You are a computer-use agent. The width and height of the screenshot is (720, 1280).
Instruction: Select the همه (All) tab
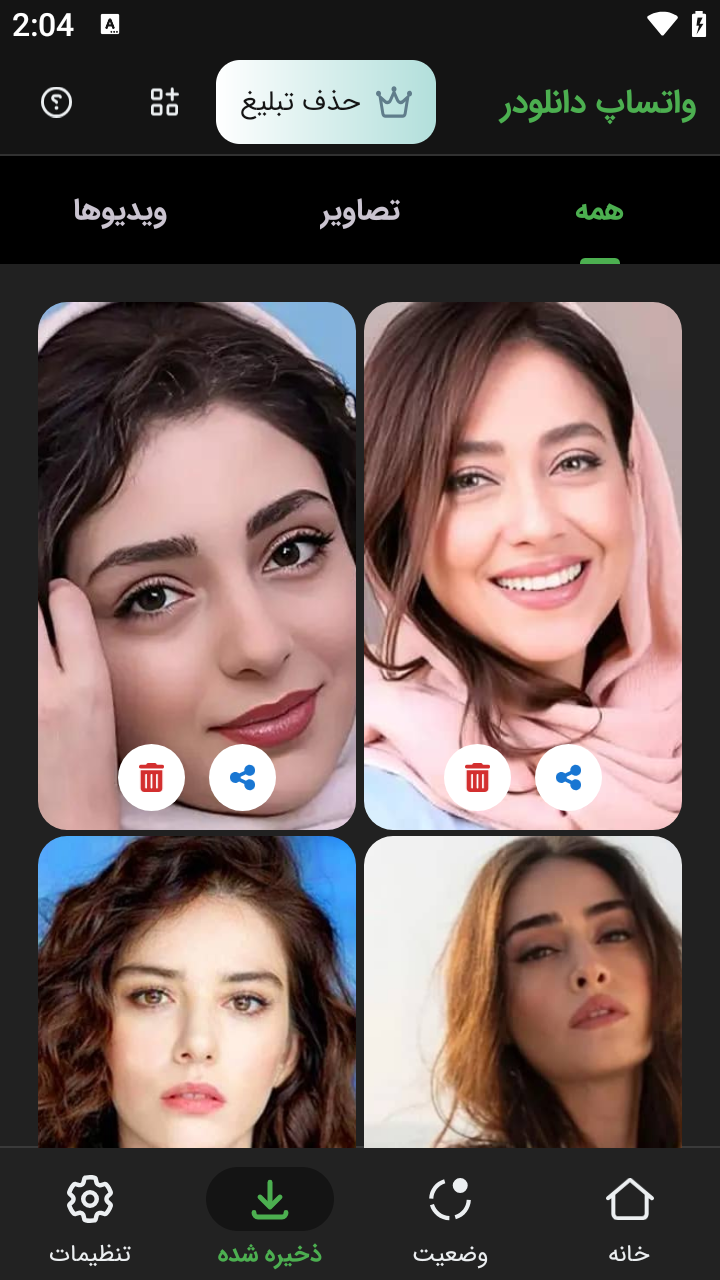tap(600, 211)
